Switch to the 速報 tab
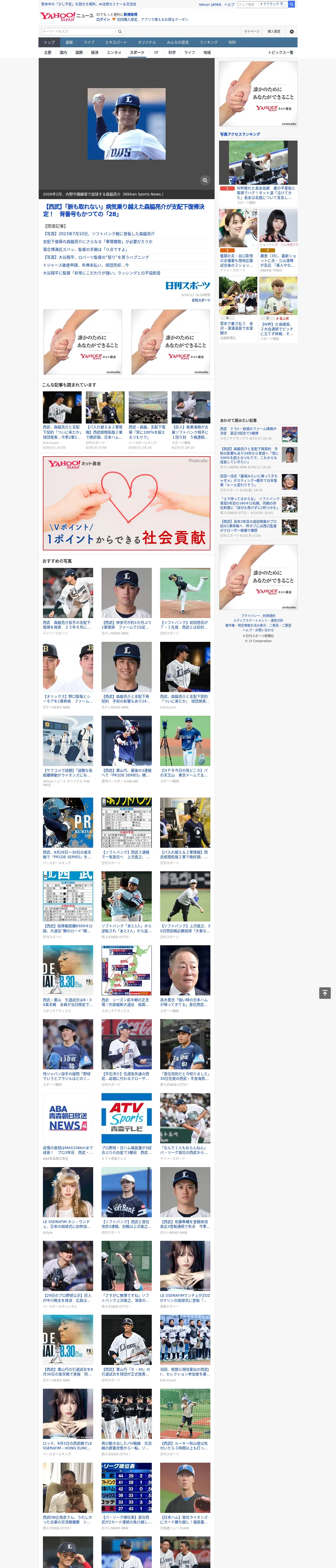 (69, 43)
